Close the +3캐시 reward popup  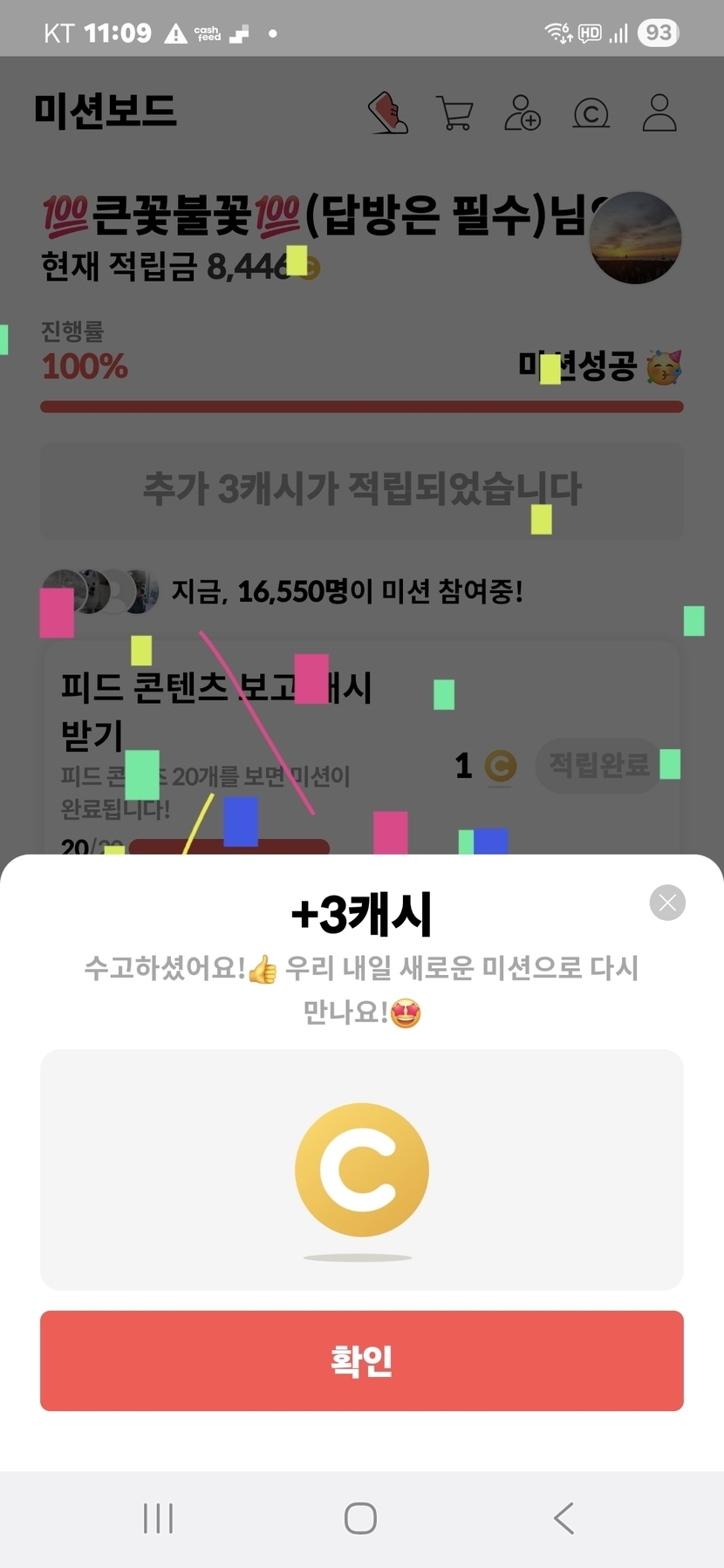pos(667,903)
